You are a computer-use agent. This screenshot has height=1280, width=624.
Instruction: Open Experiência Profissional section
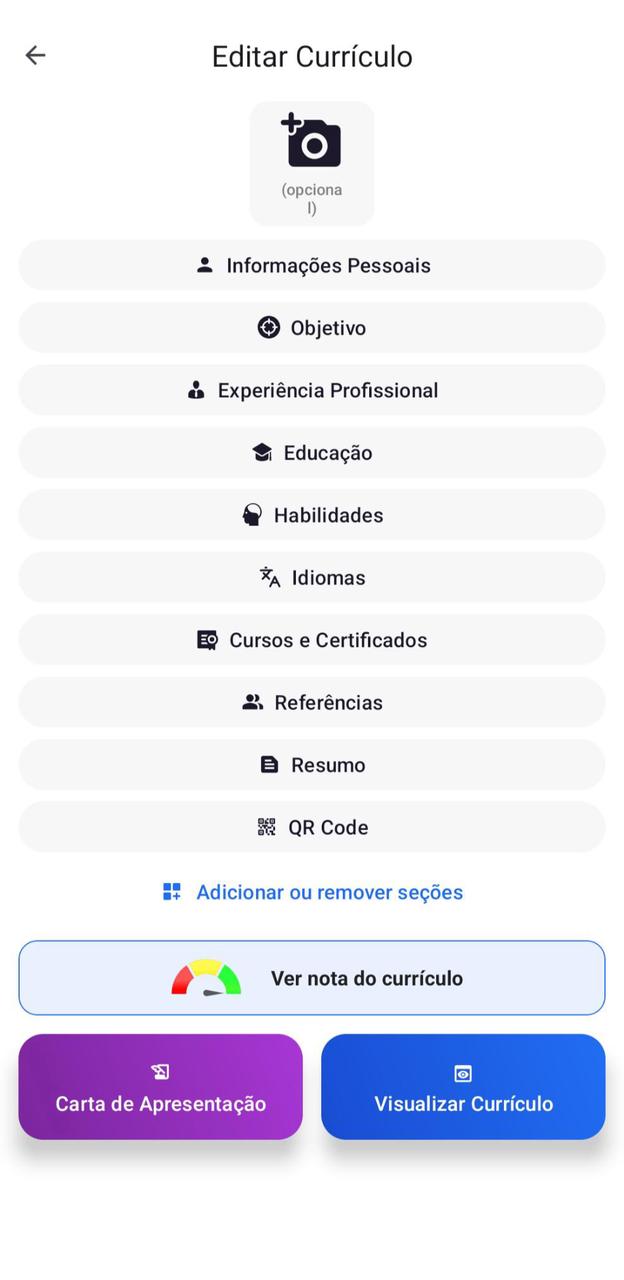pyautogui.click(x=312, y=390)
